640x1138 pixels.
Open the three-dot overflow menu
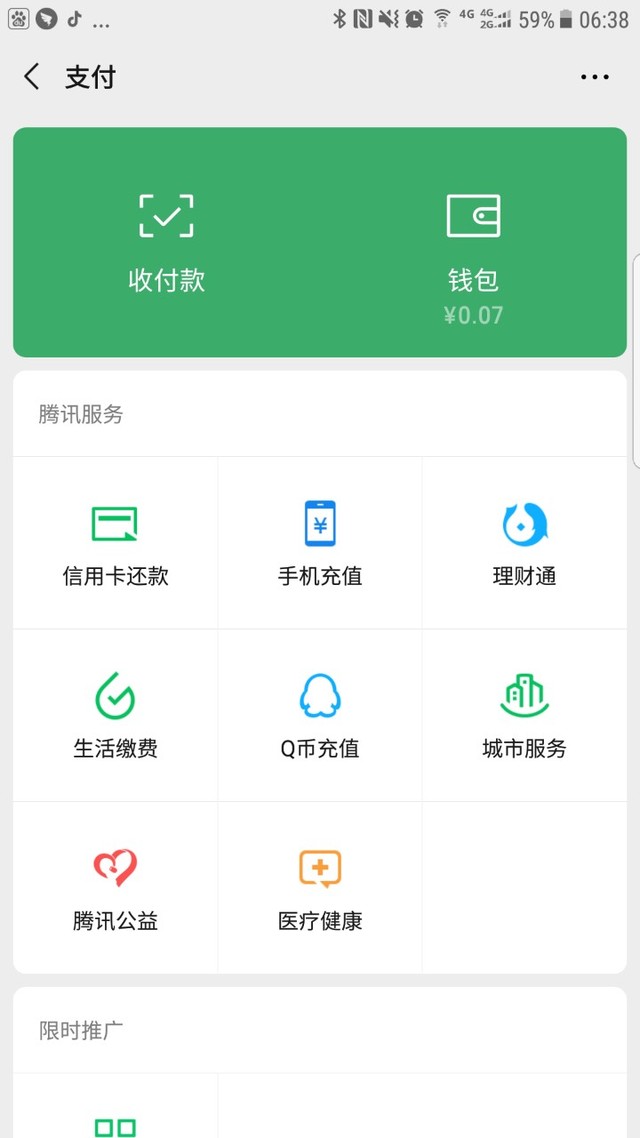[594, 77]
